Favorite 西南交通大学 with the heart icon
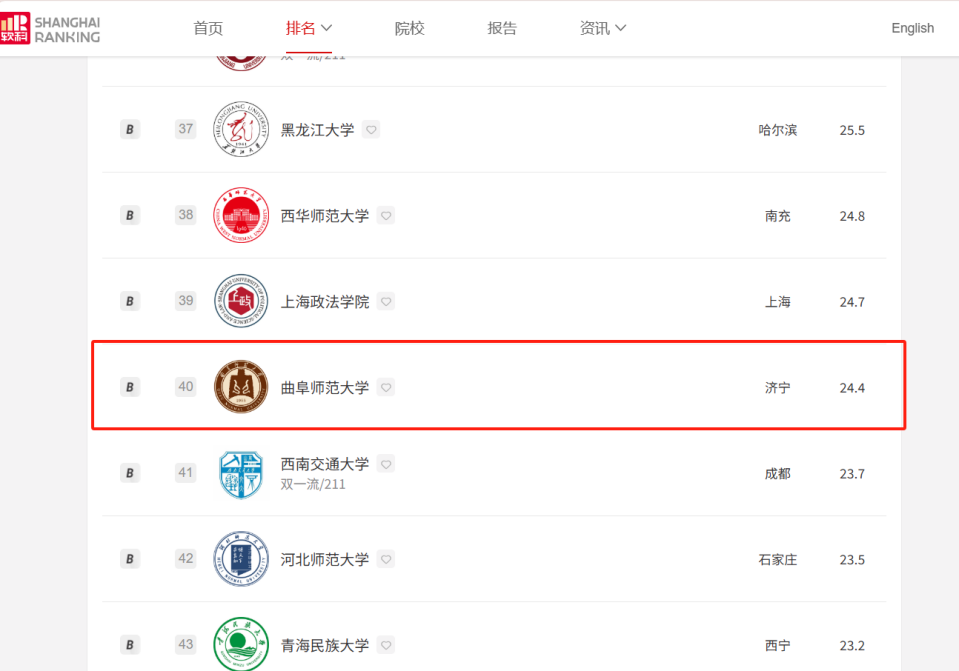Image resolution: width=959 pixels, height=671 pixels. 386,464
